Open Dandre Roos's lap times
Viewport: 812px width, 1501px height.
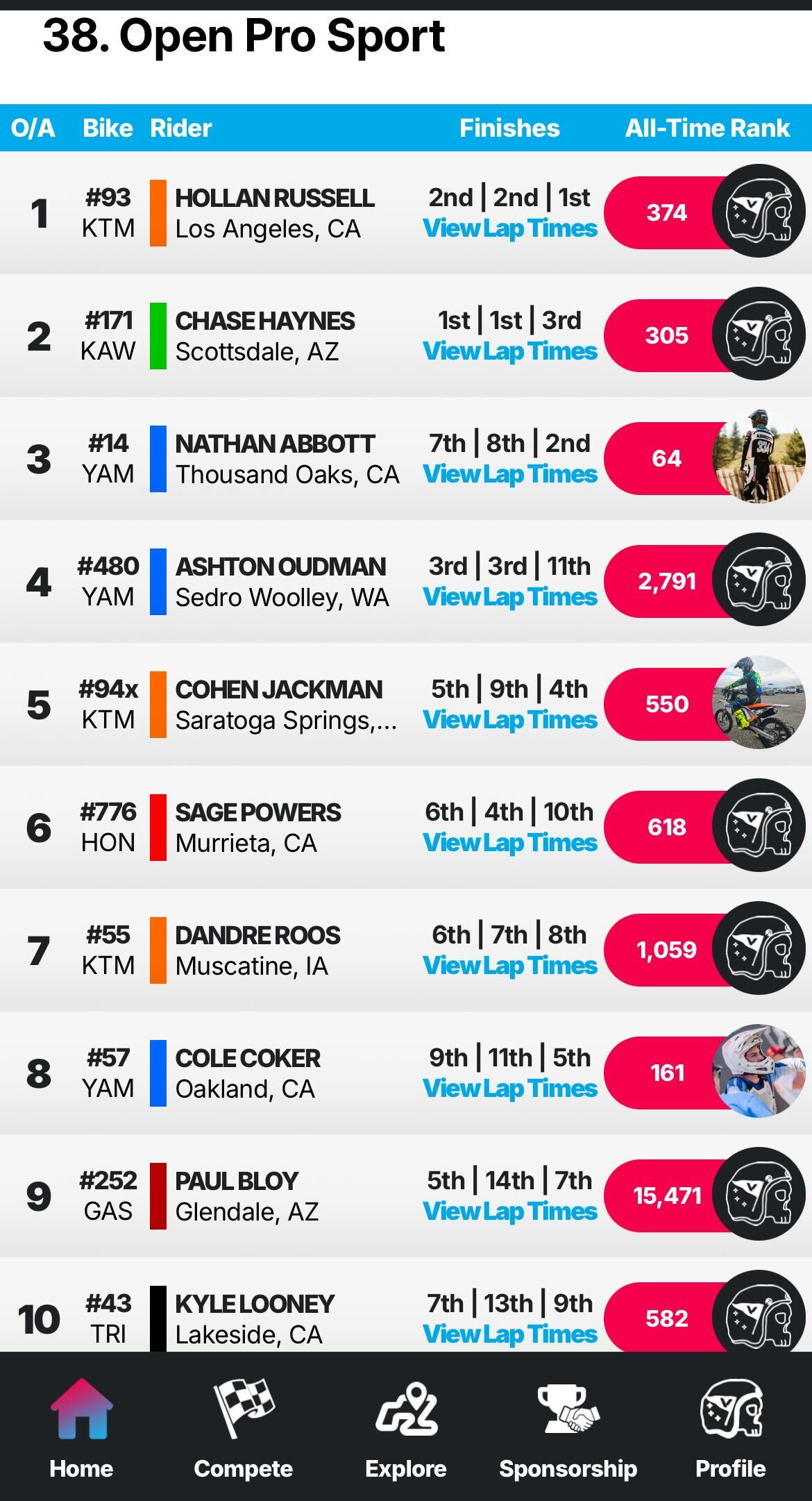[510, 966]
